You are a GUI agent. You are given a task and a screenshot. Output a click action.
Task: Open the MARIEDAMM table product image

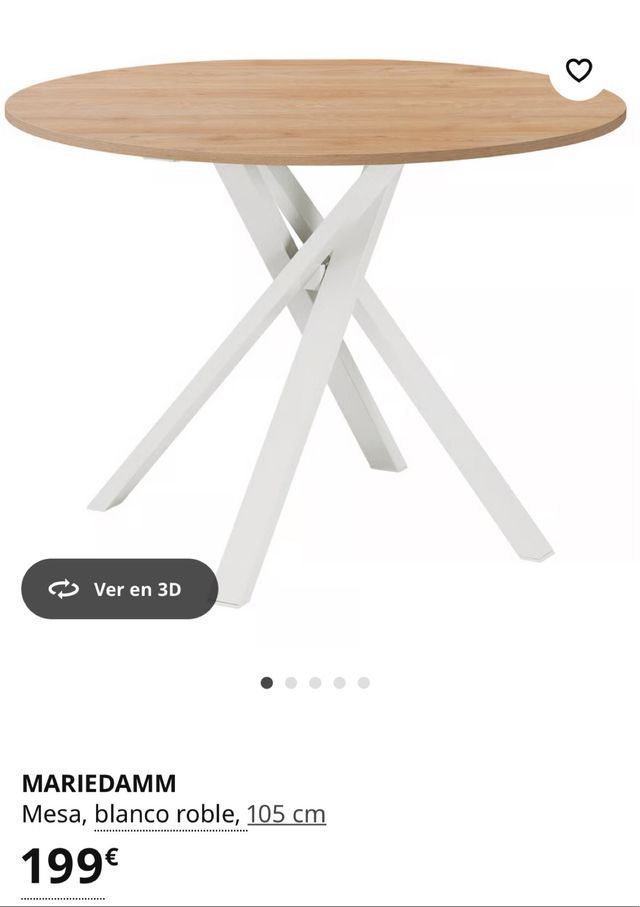pyautogui.click(x=320, y=330)
